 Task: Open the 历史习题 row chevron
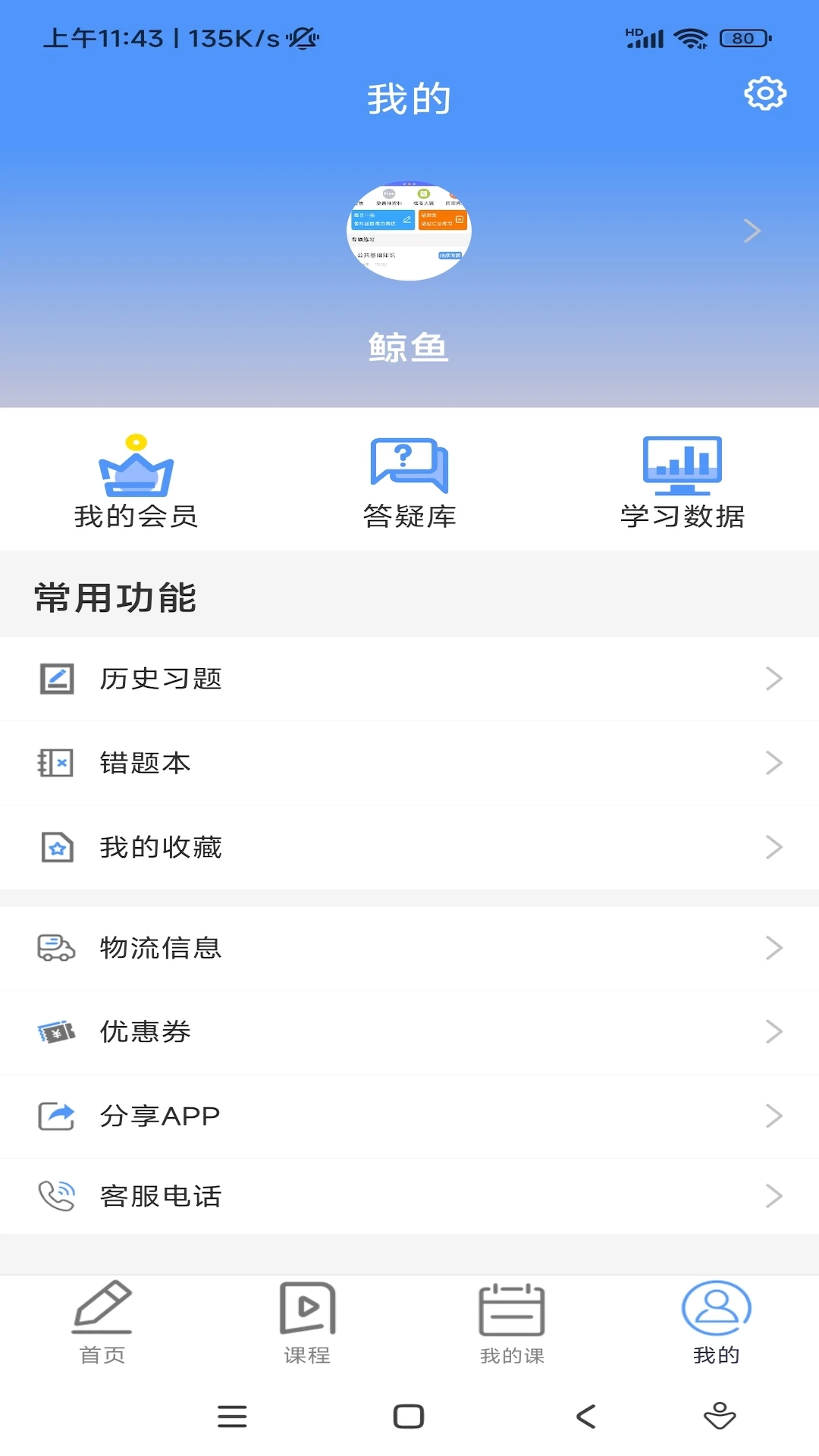774,679
